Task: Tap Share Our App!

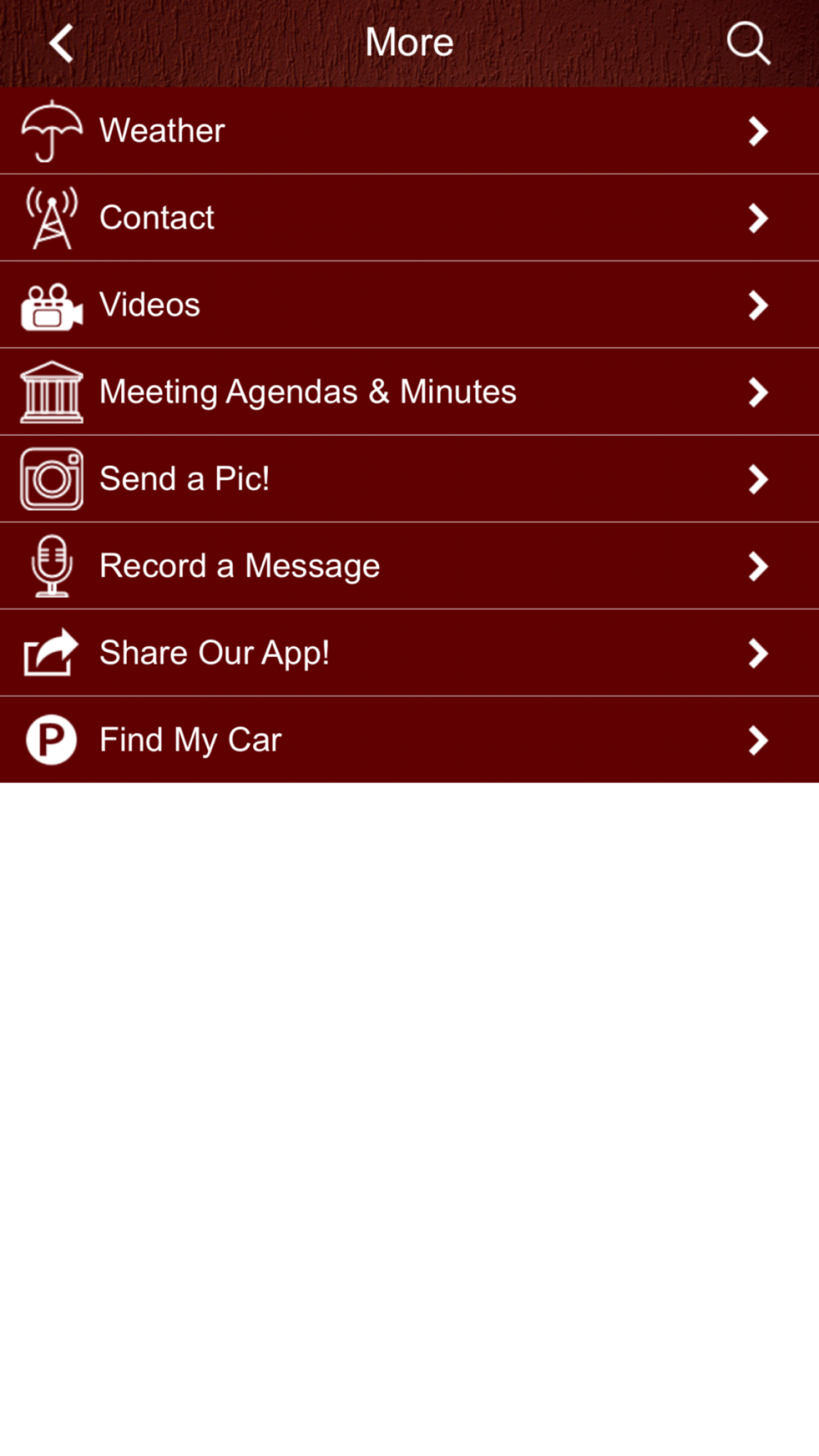Action: (x=409, y=653)
